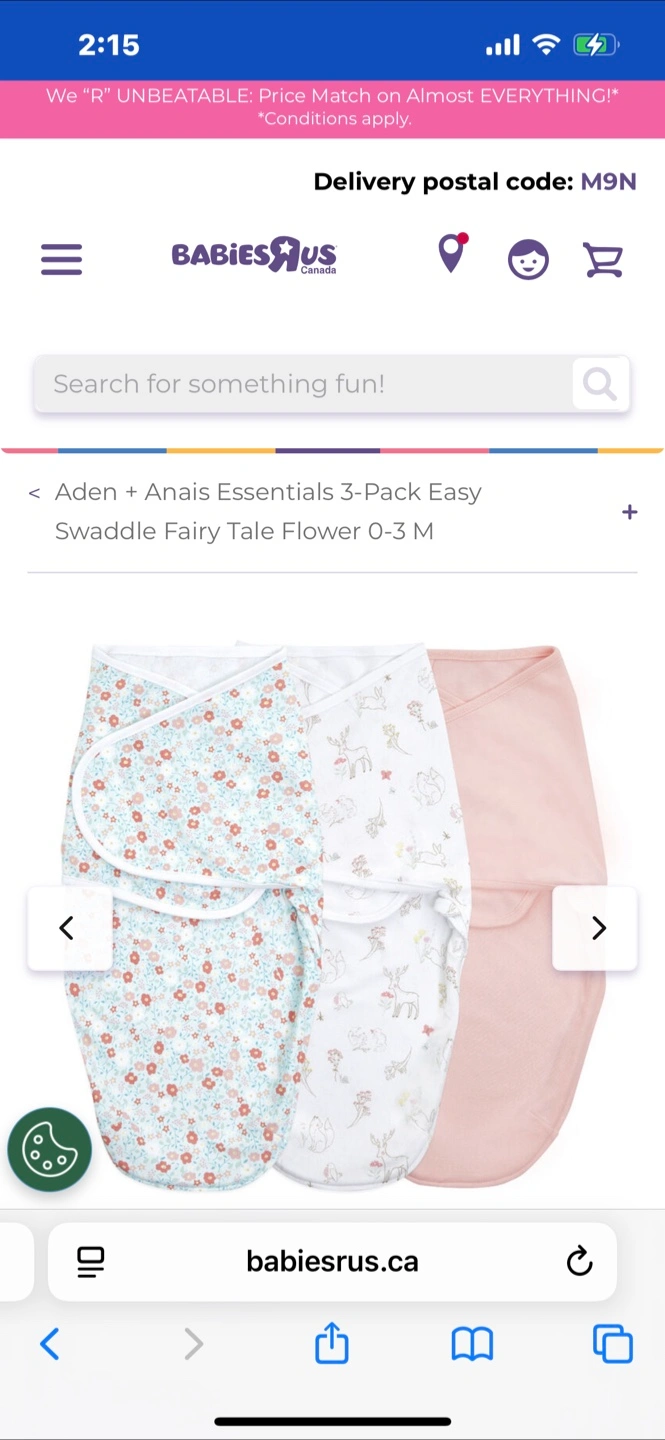
Task: Show next product image
Action: pos(597,928)
